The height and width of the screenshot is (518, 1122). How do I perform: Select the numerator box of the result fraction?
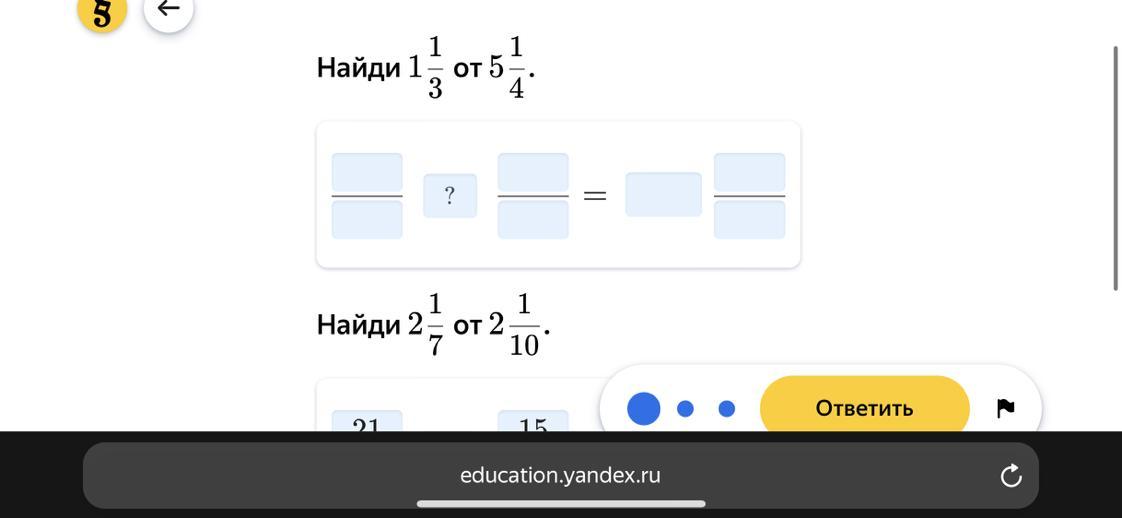tap(749, 172)
